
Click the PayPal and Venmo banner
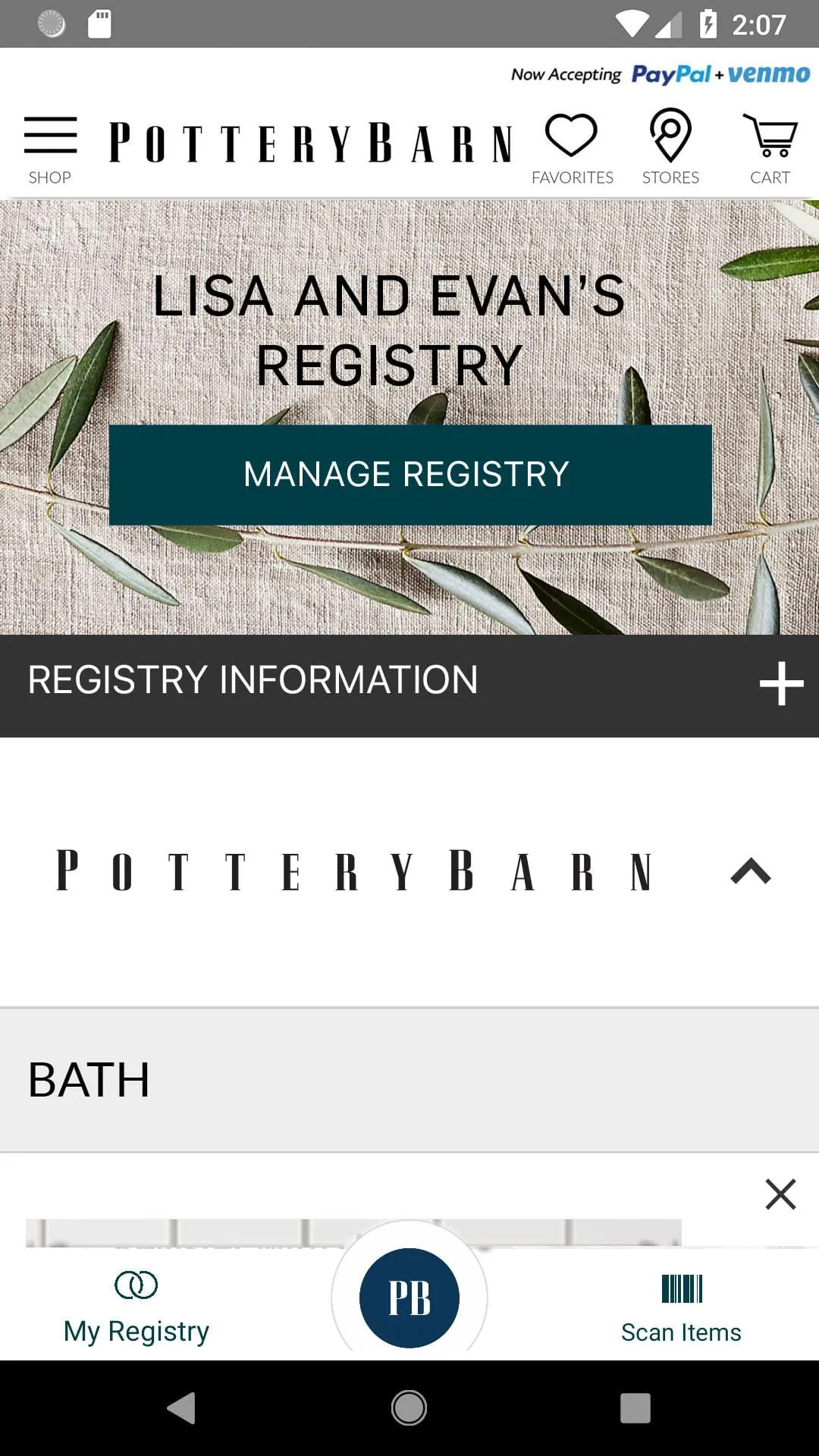click(x=658, y=75)
